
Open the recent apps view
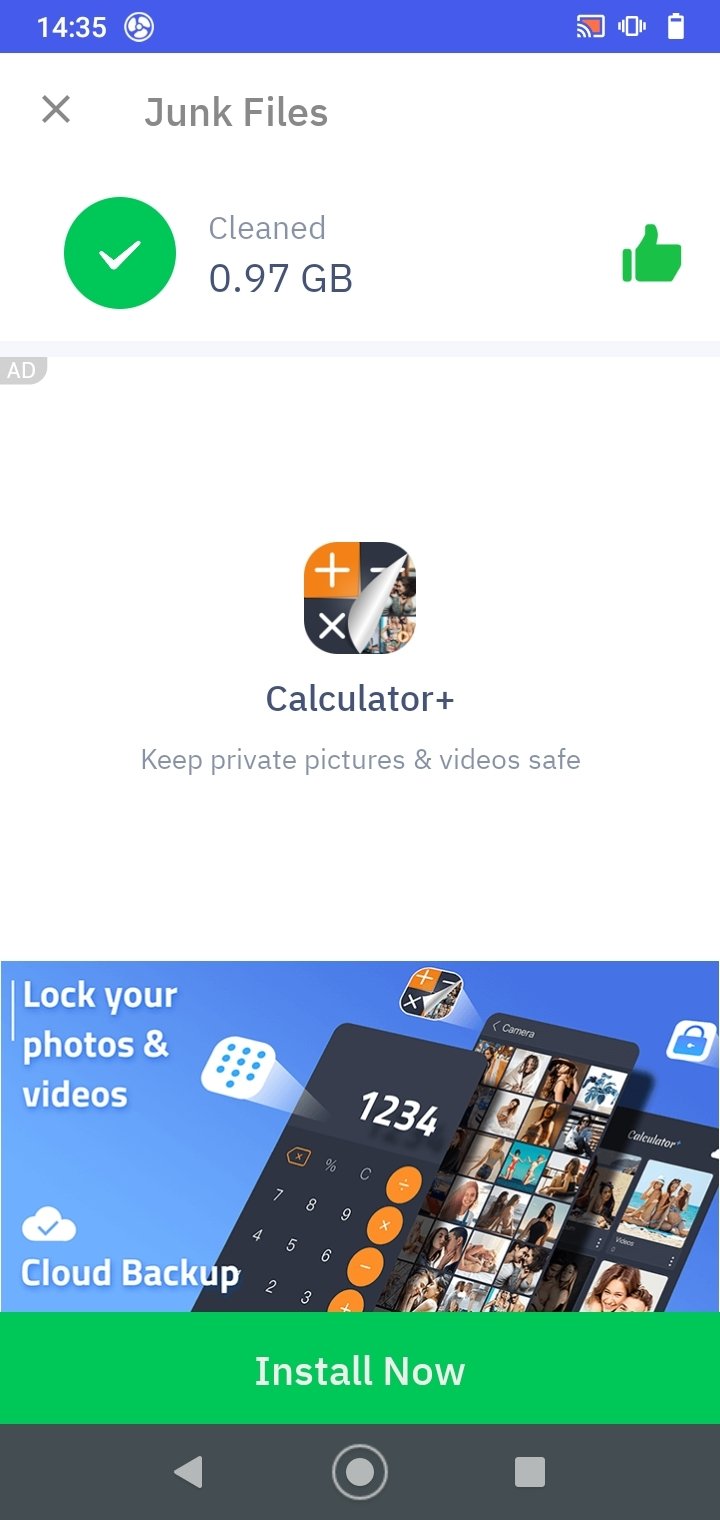[x=530, y=1472]
